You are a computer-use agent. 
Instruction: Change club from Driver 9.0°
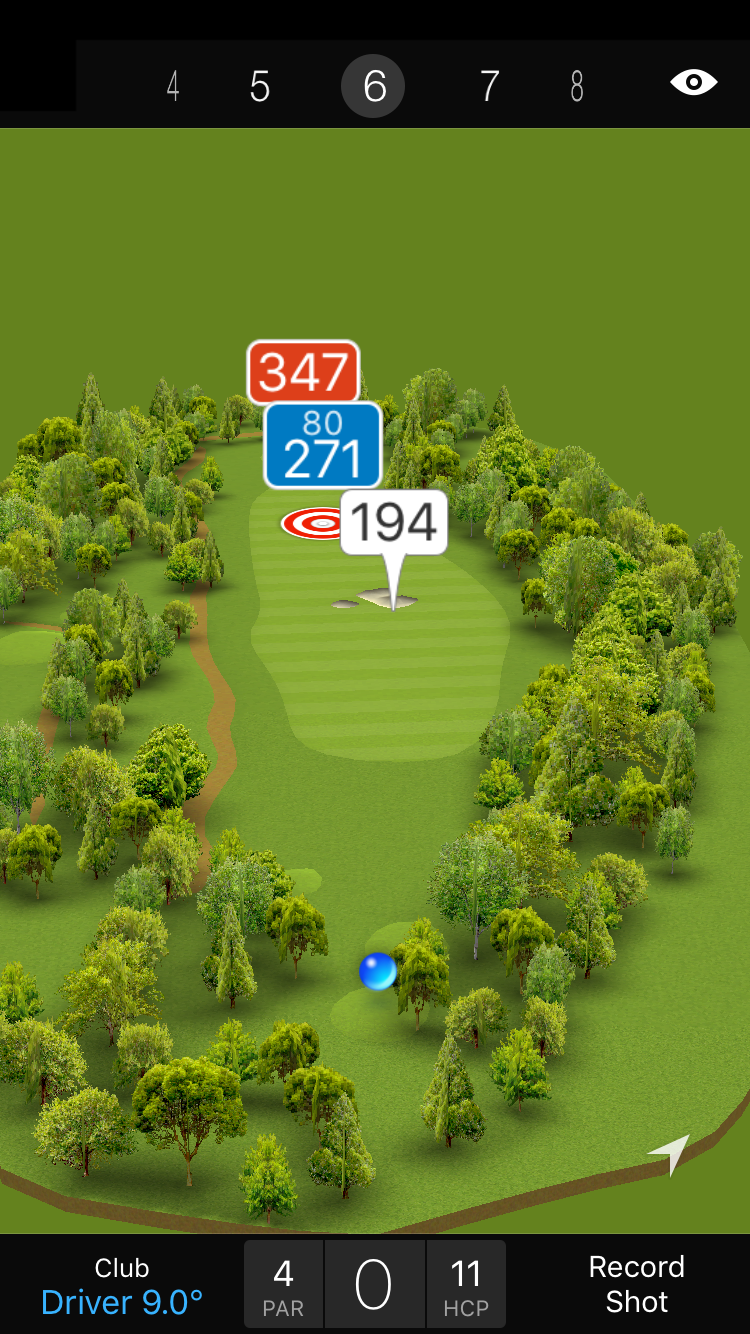(x=122, y=1286)
